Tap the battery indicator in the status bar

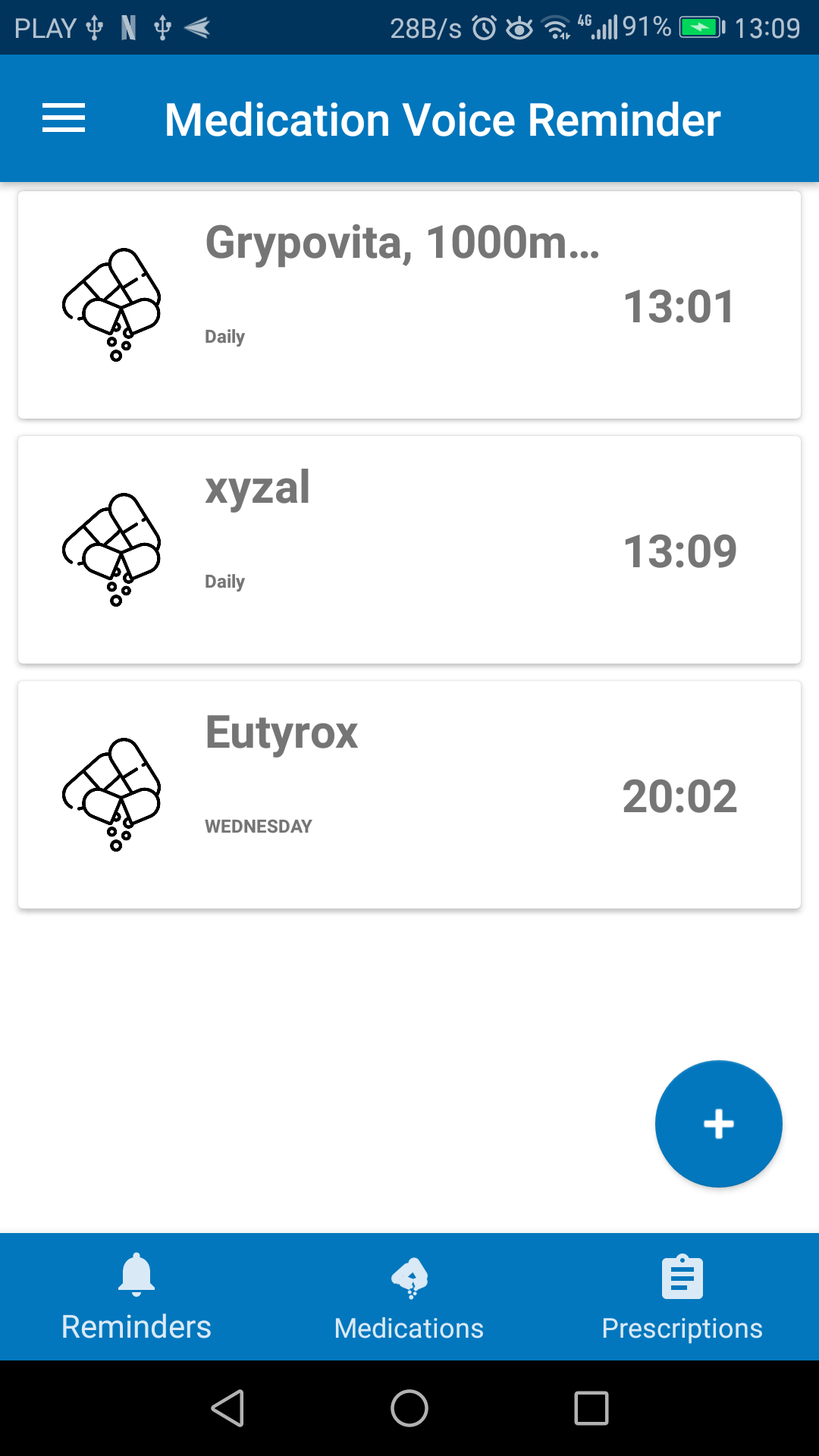click(701, 27)
